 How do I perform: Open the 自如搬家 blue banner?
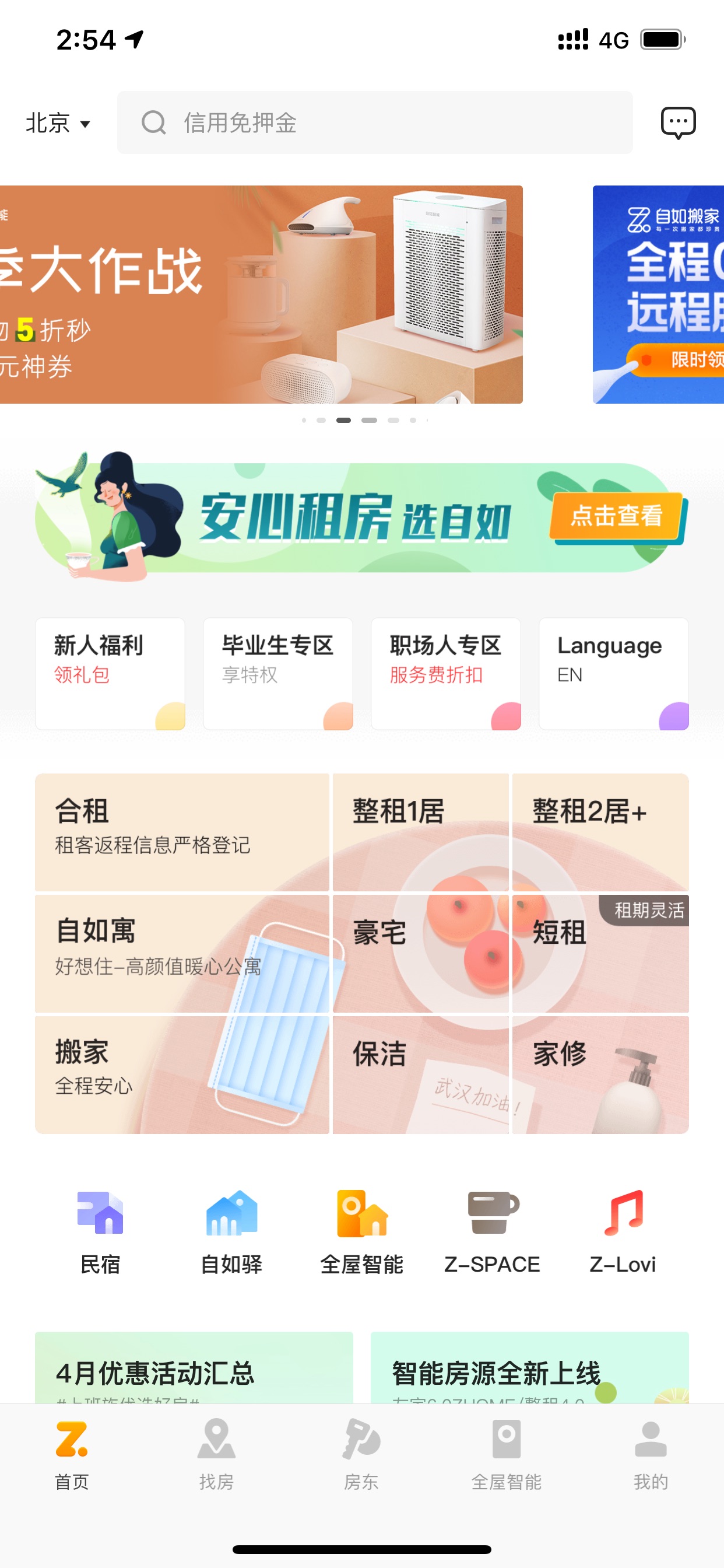658,295
